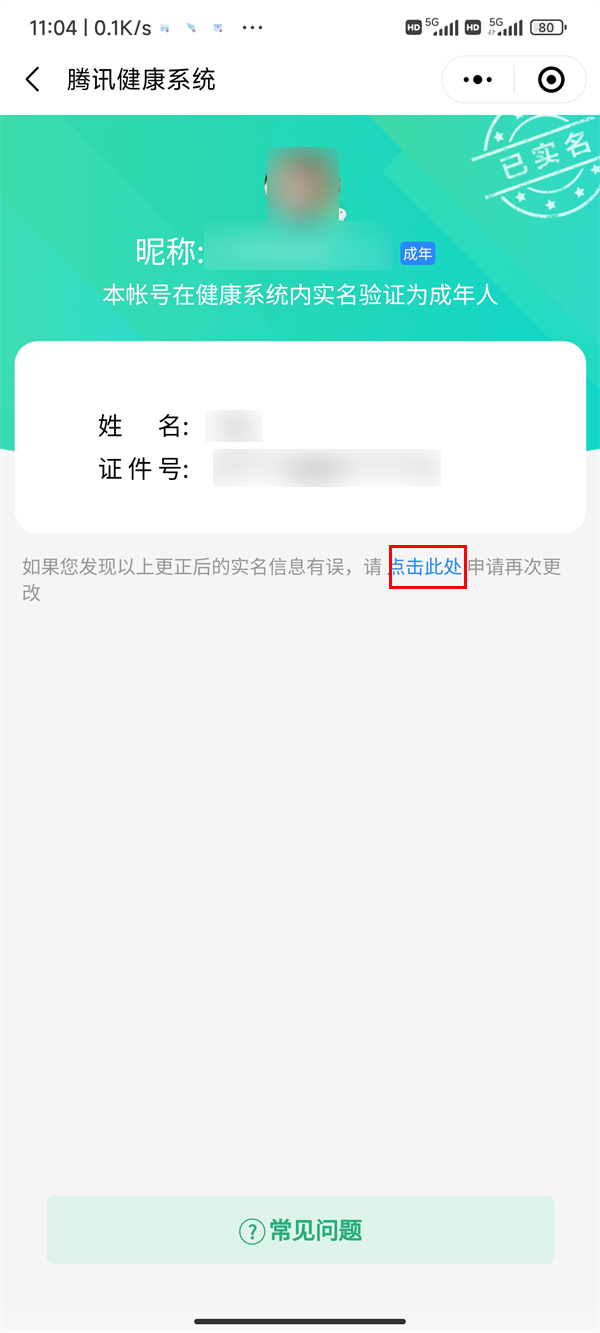Tap the 点击此处 link to reapply
The height and width of the screenshot is (1333, 600).
click(427, 567)
